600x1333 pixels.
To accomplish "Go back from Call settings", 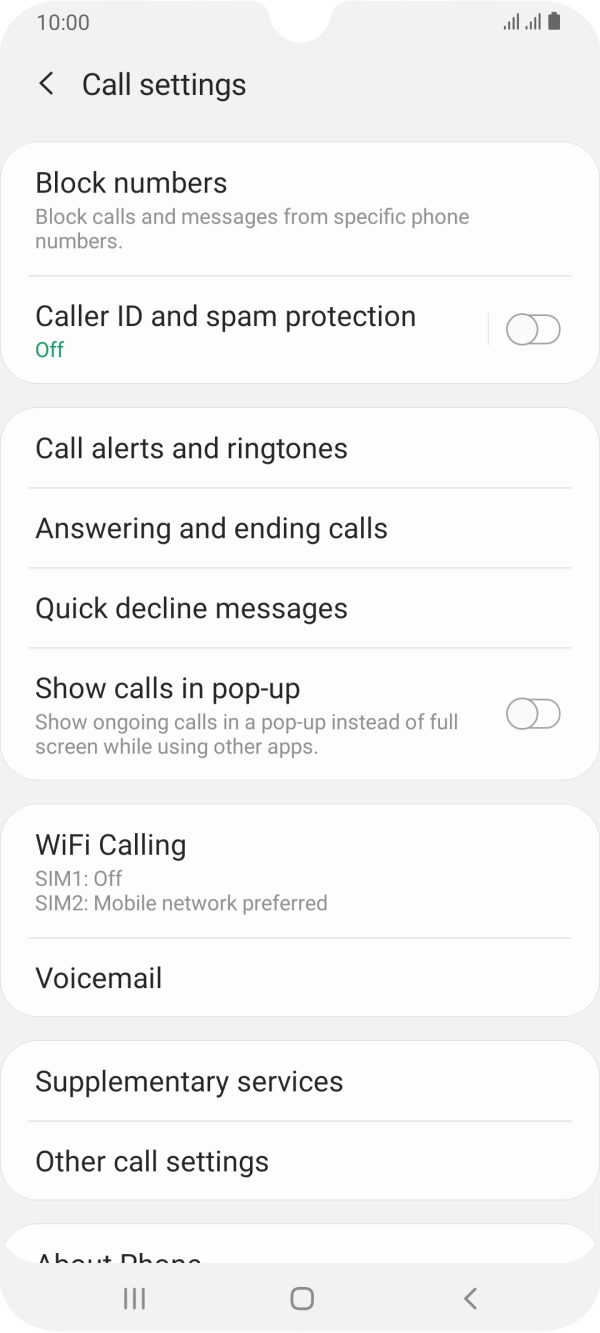I will point(46,85).
